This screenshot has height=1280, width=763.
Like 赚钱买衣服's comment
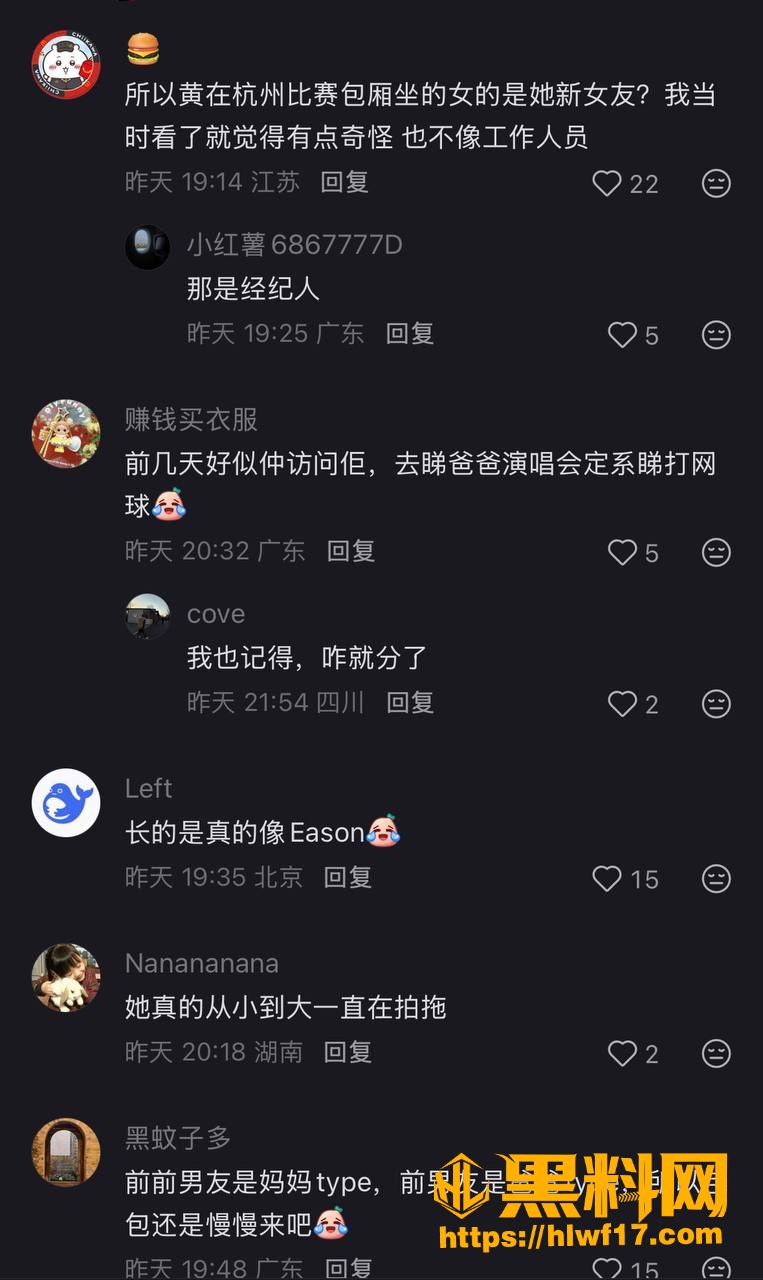622,552
